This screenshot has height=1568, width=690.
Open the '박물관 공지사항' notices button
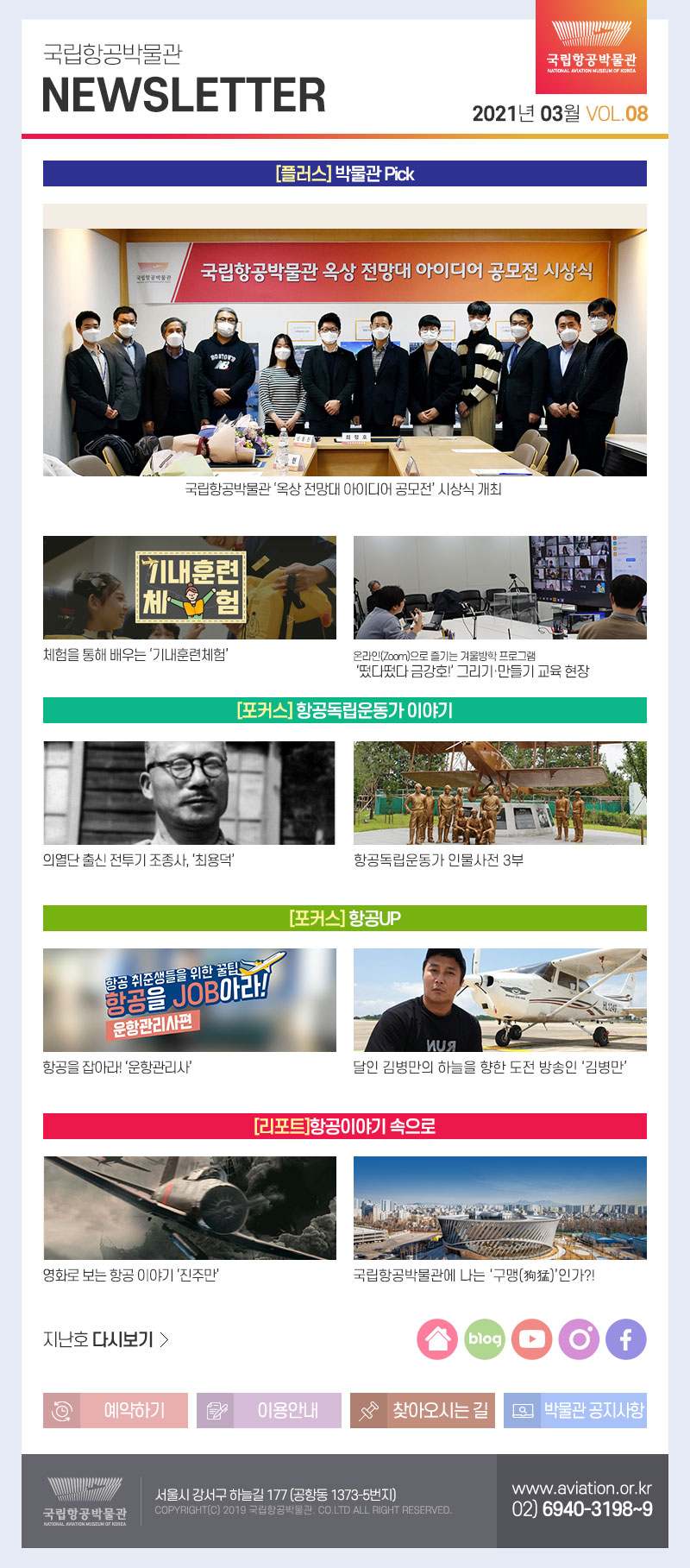[x=575, y=1410]
